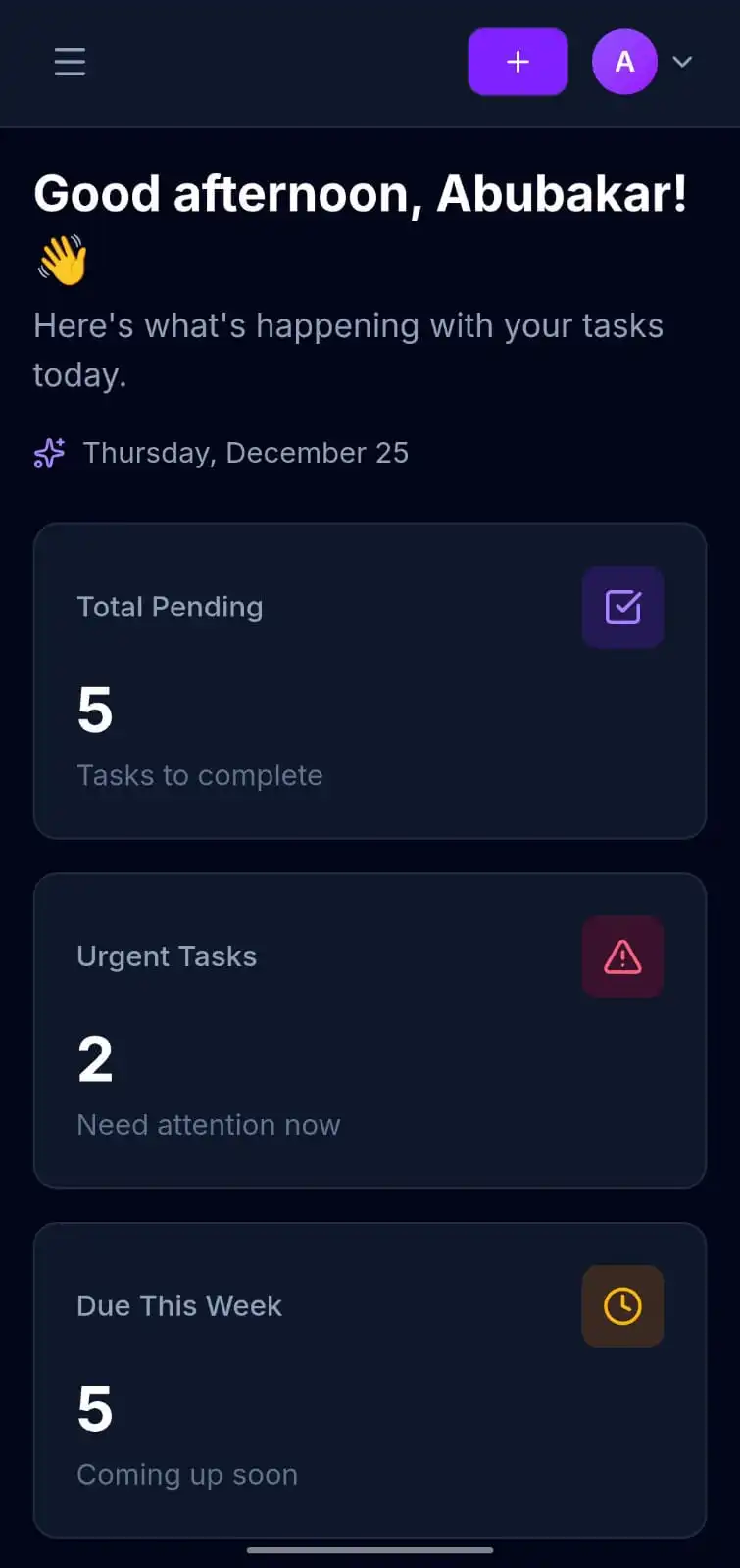
Task: Tap the home indicator bar at bottom
Action: click(x=370, y=1551)
